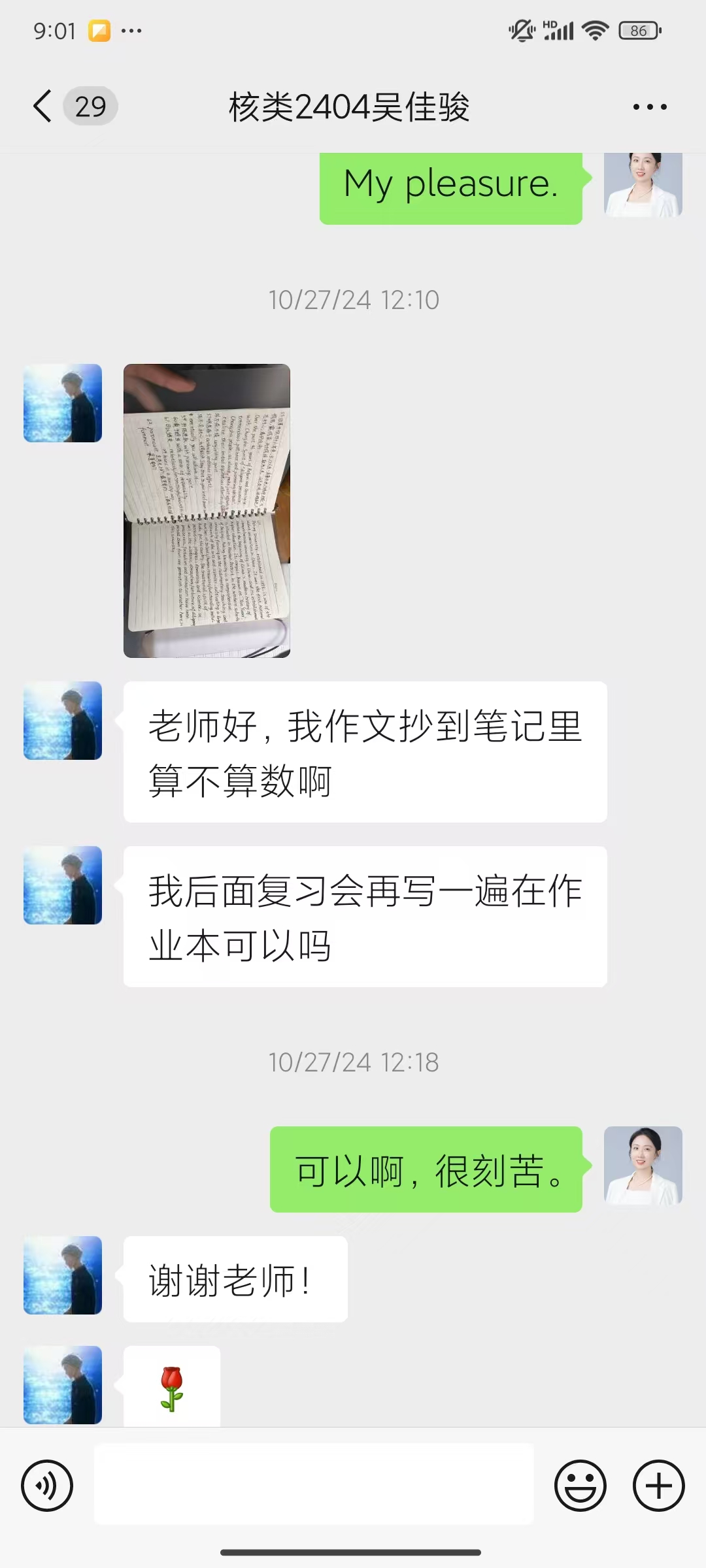
Task: Focus the message text field
Action: coord(314,1484)
